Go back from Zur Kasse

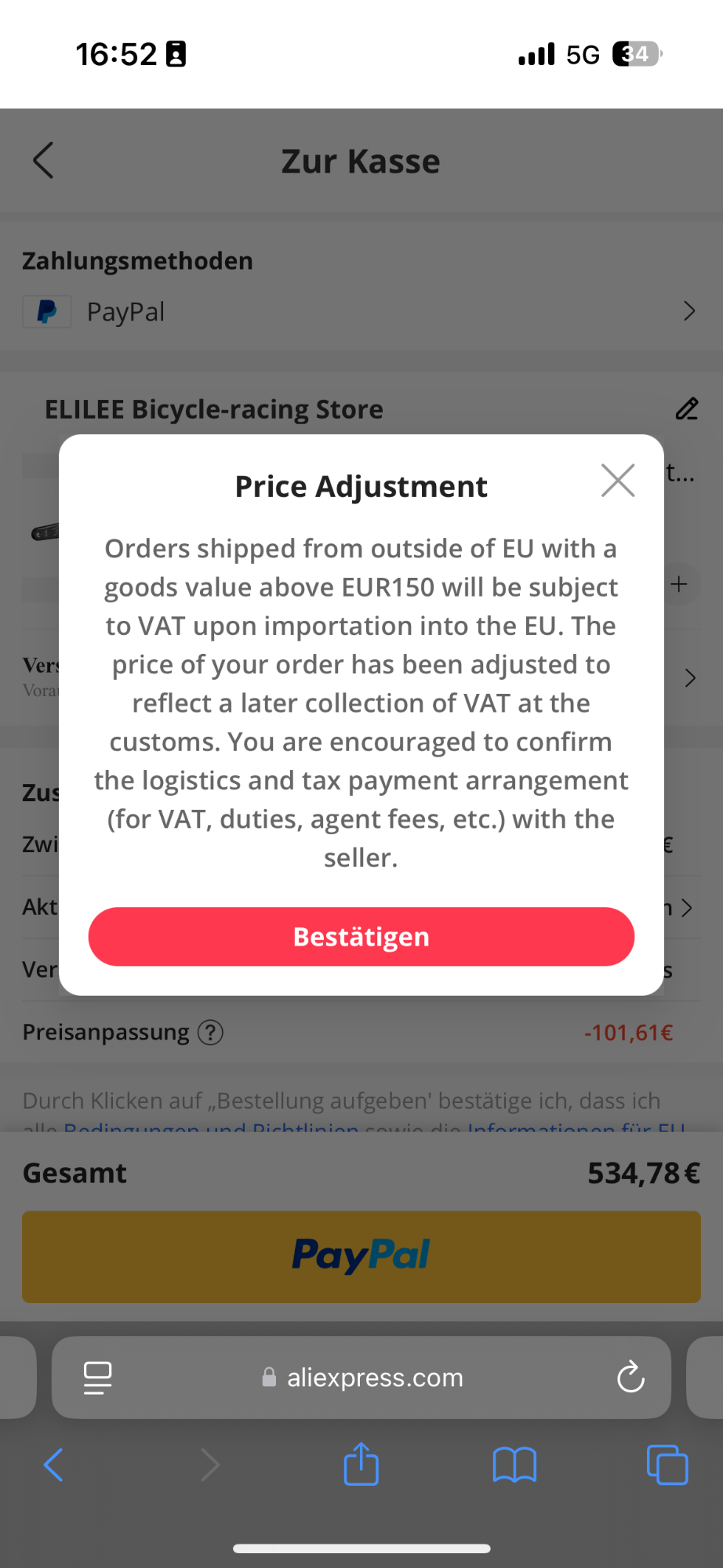(44, 161)
